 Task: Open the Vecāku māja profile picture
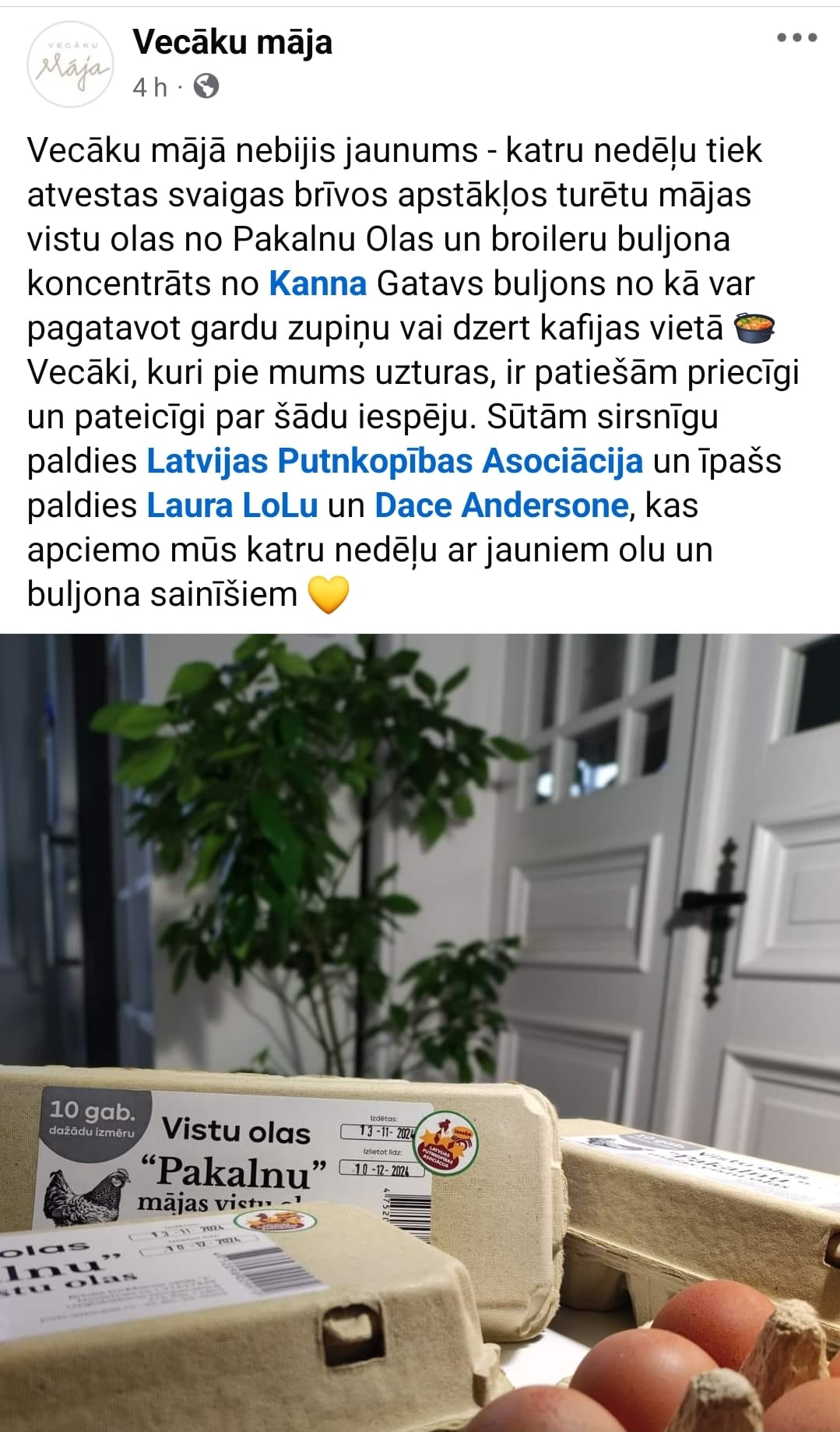click(70, 65)
